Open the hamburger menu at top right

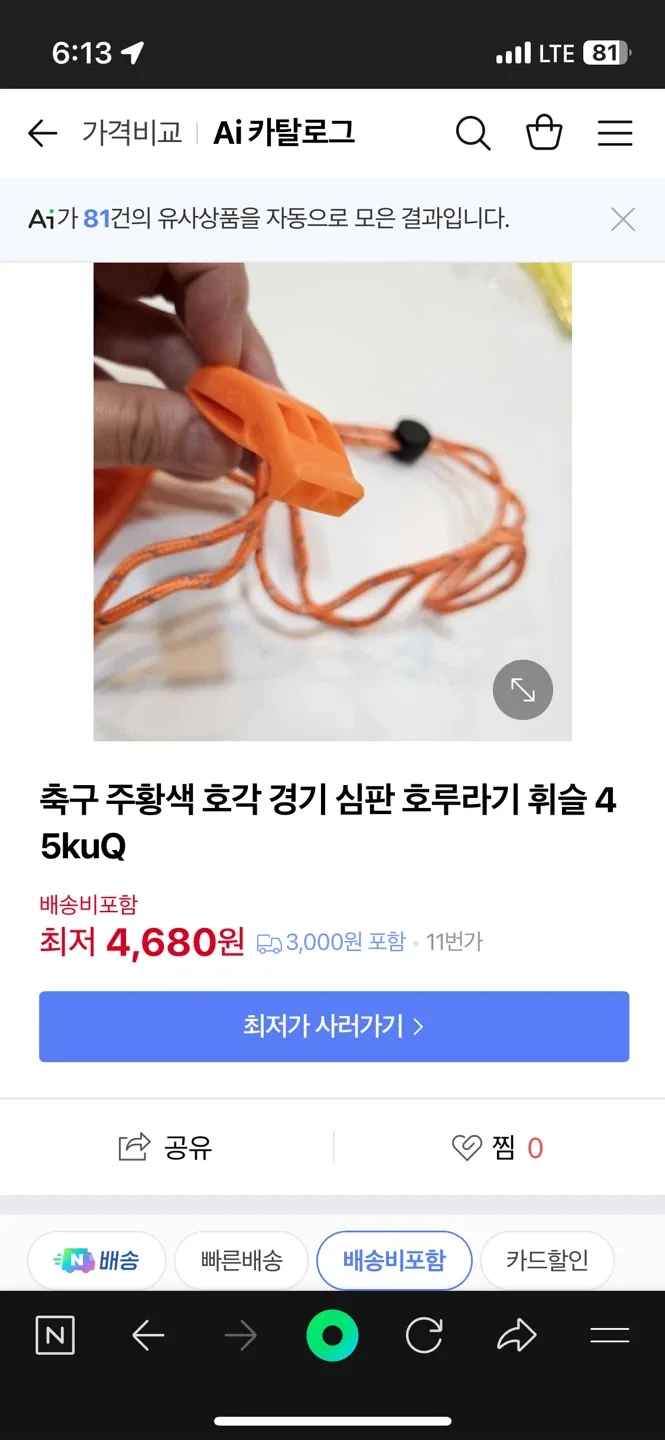coord(615,133)
